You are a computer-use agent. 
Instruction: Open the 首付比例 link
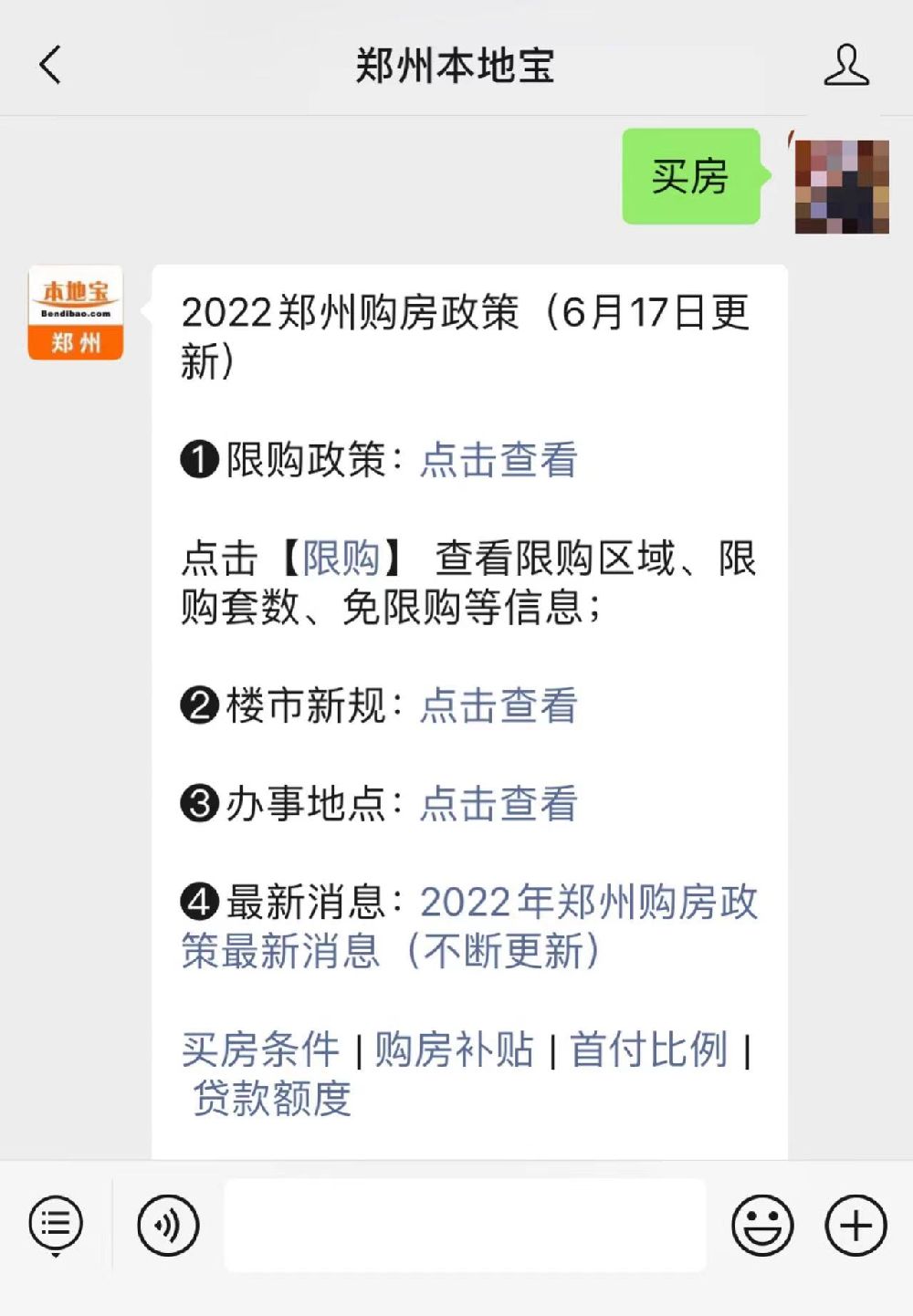tap(648, 1050)
